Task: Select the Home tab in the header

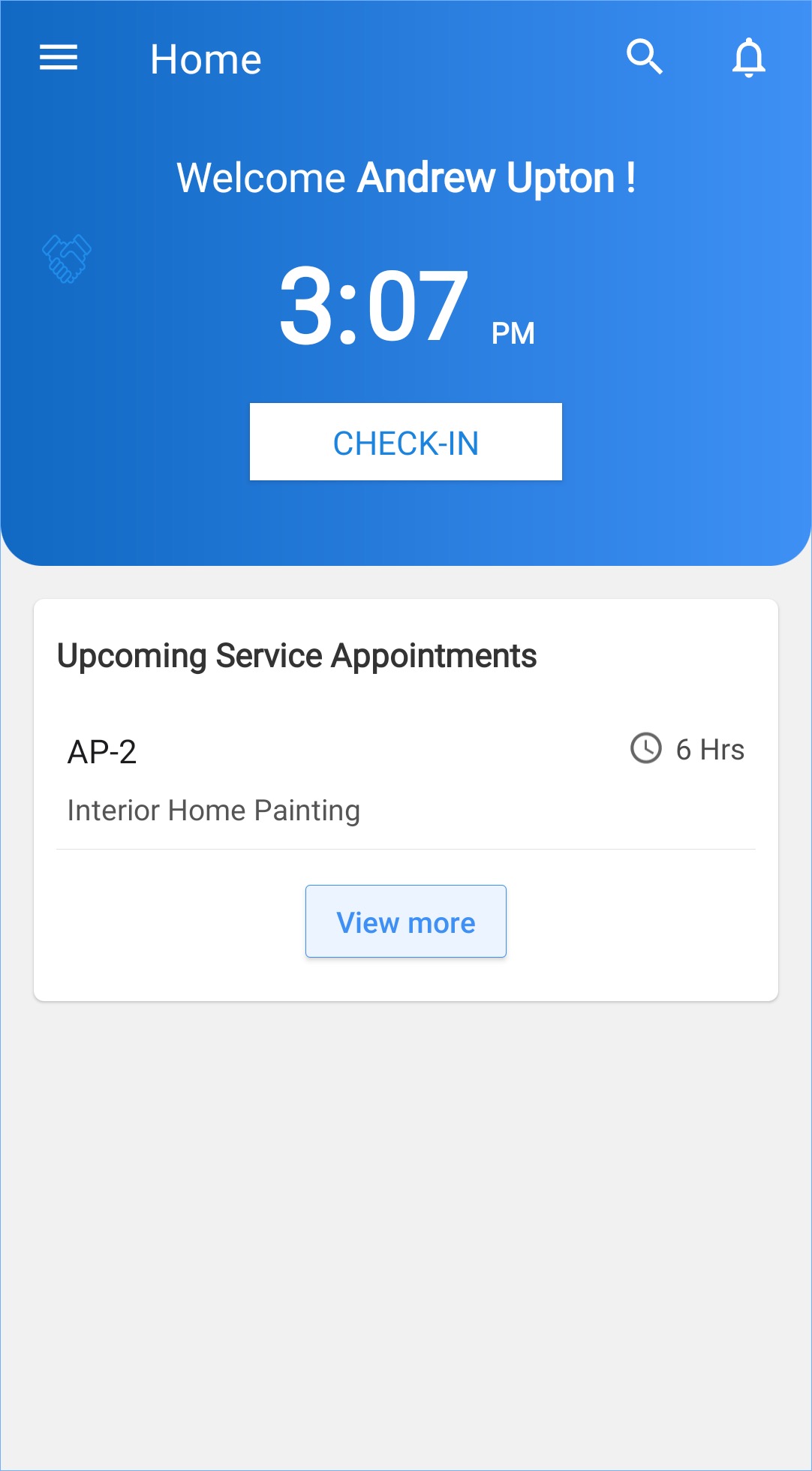Action: tap(205, 58)
